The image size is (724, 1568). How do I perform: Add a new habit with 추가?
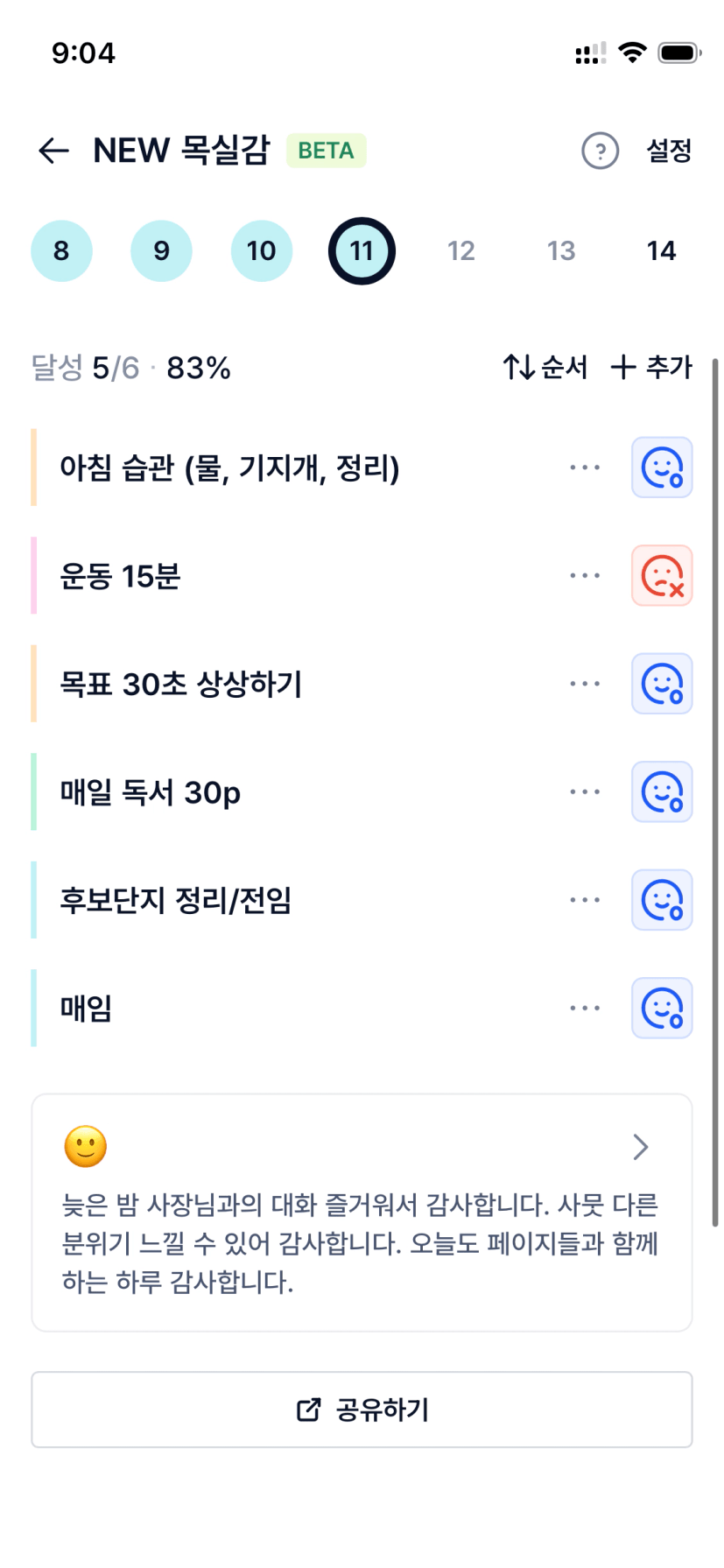[651, 367]
